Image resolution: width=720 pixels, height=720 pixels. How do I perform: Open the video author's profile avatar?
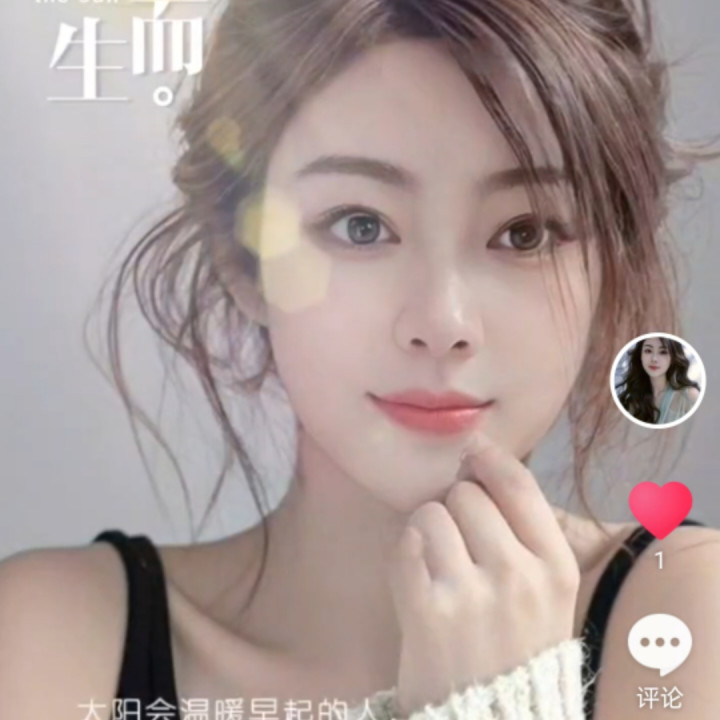point(657,381)
